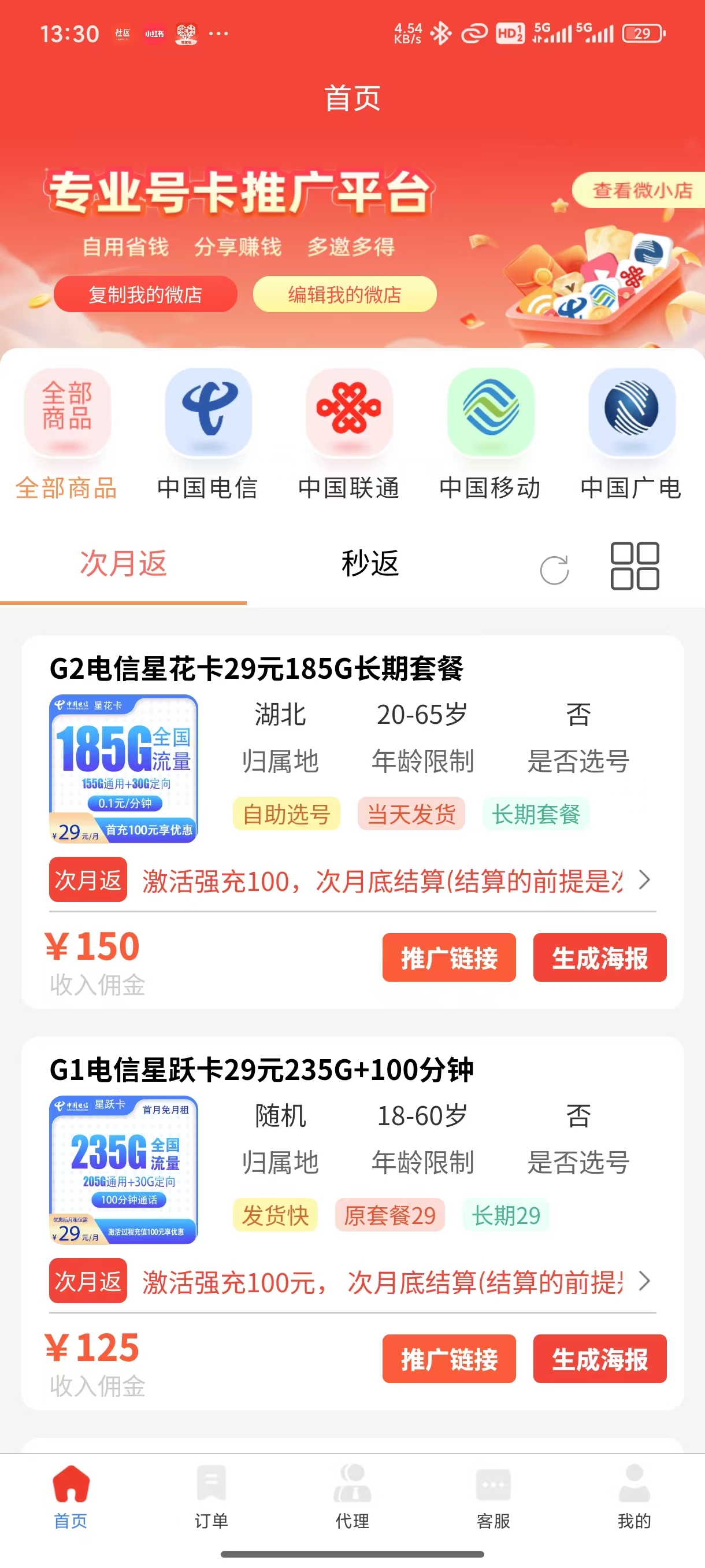Expand 次月返 details for G2电信星花卡

click(x=352, y=880)
